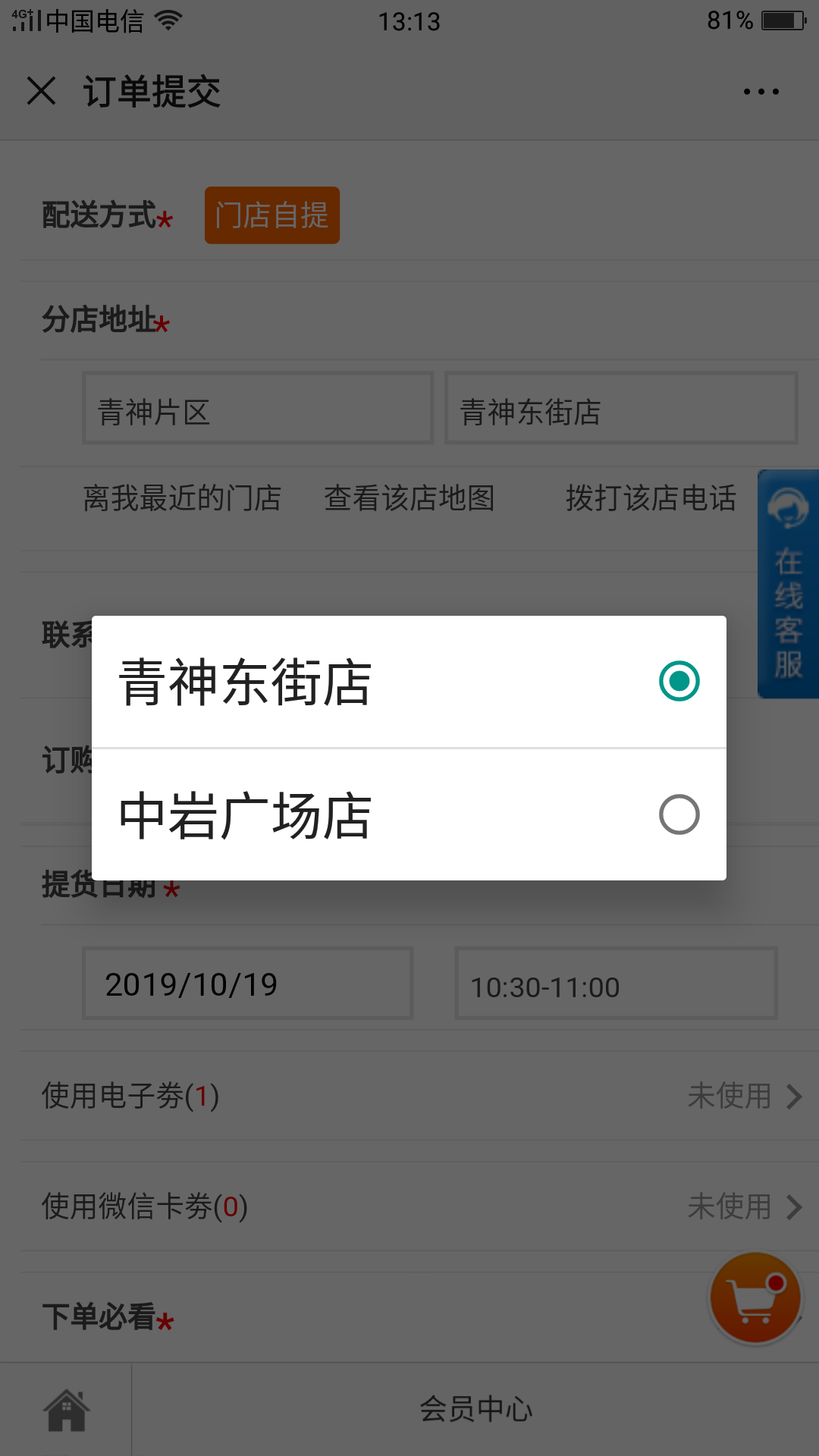Choose the 中岩广场店 store option
This screenshot has height=1456, width=819.
tap(409, 815)
